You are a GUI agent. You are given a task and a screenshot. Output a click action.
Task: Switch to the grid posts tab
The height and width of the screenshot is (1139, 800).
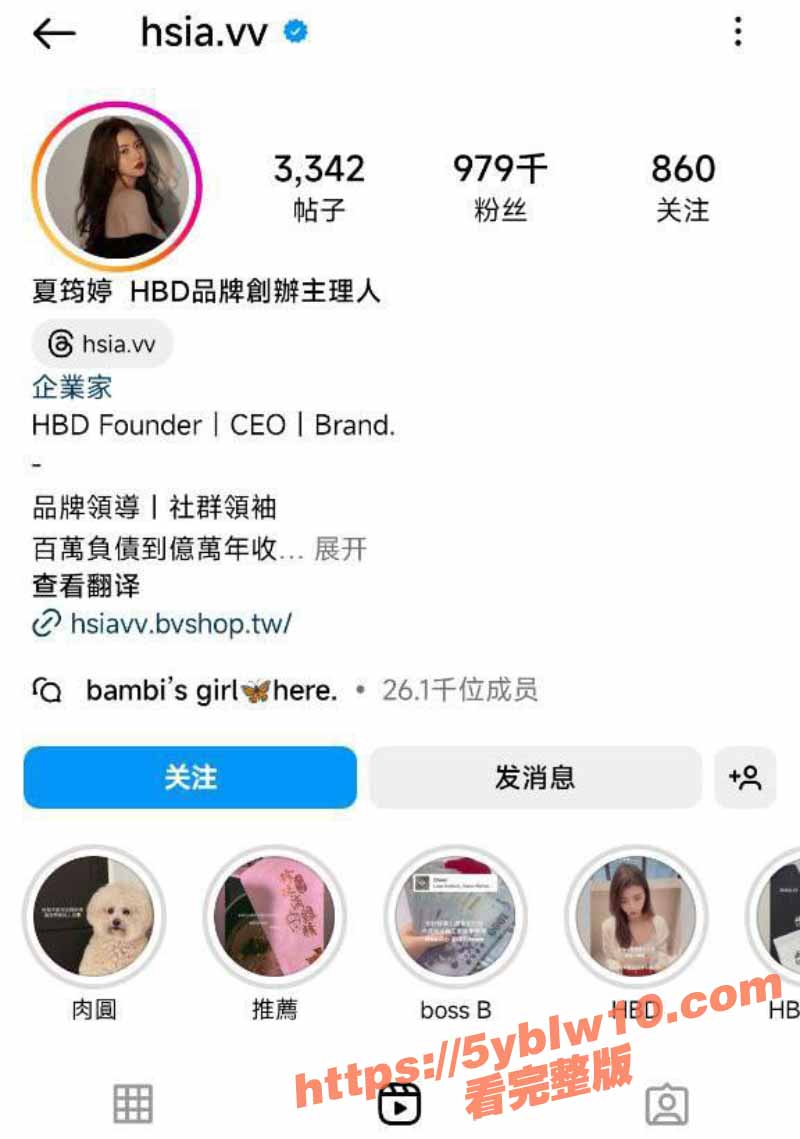point(133,1103)
